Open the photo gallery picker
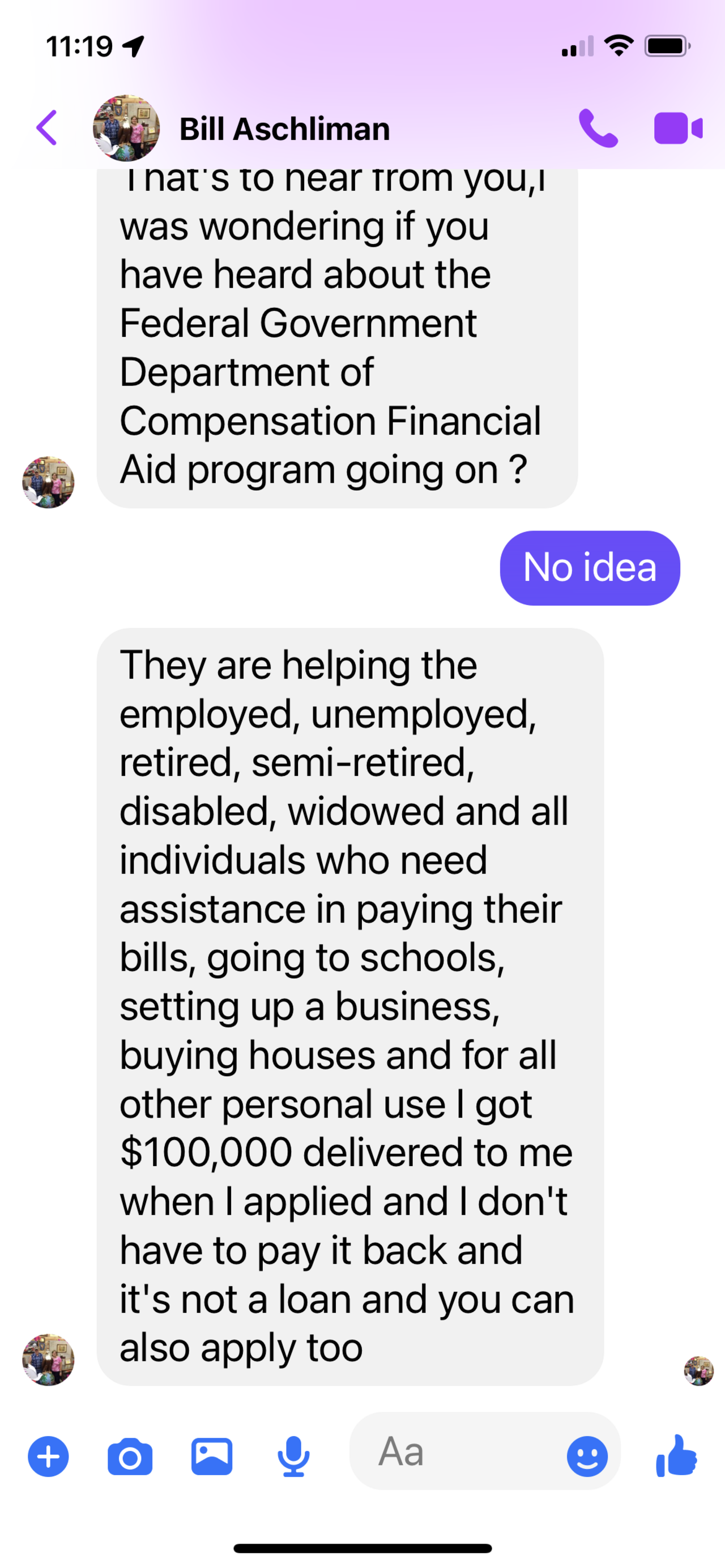Image resolution: width=725 pixels, height=1568 pixels. [211, 1456]
